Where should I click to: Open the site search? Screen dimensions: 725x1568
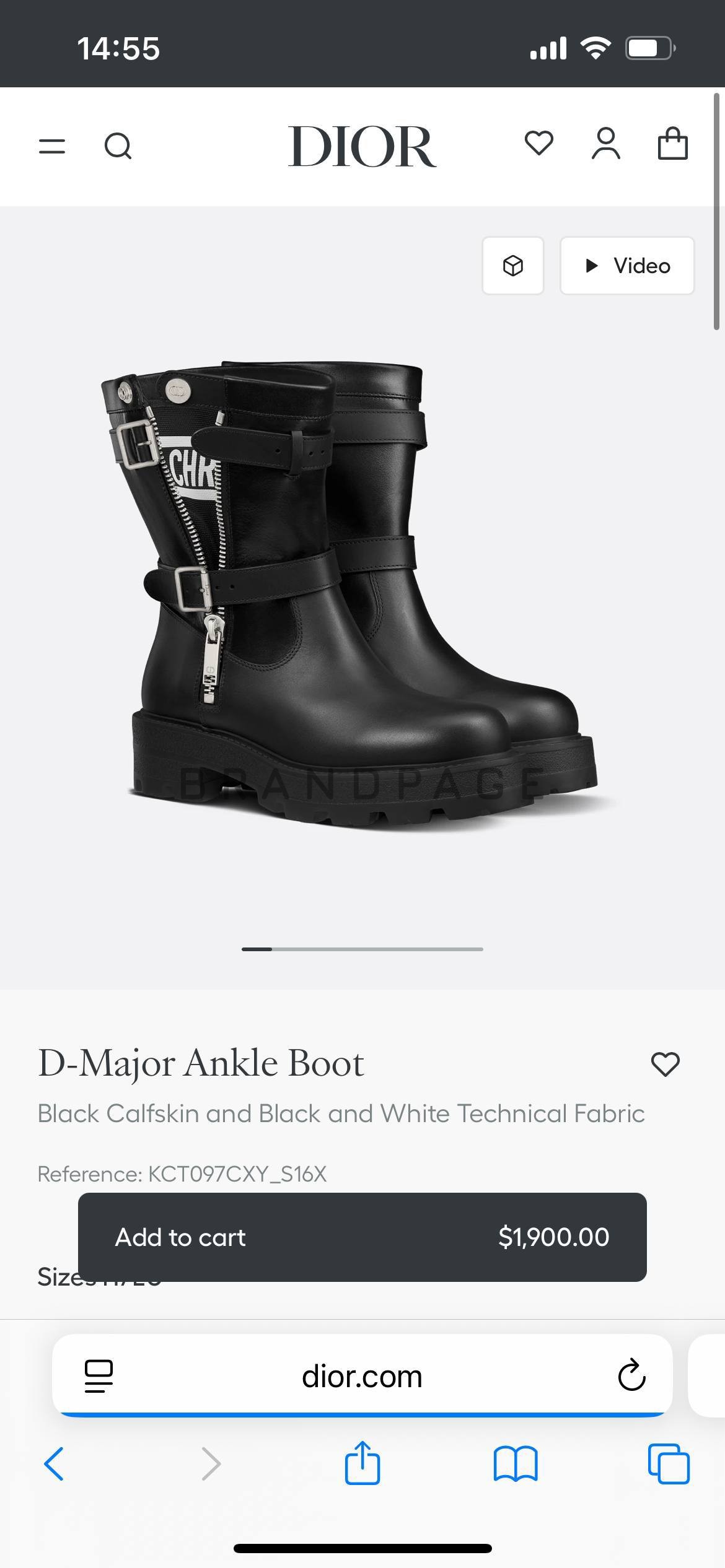point(118,146)
